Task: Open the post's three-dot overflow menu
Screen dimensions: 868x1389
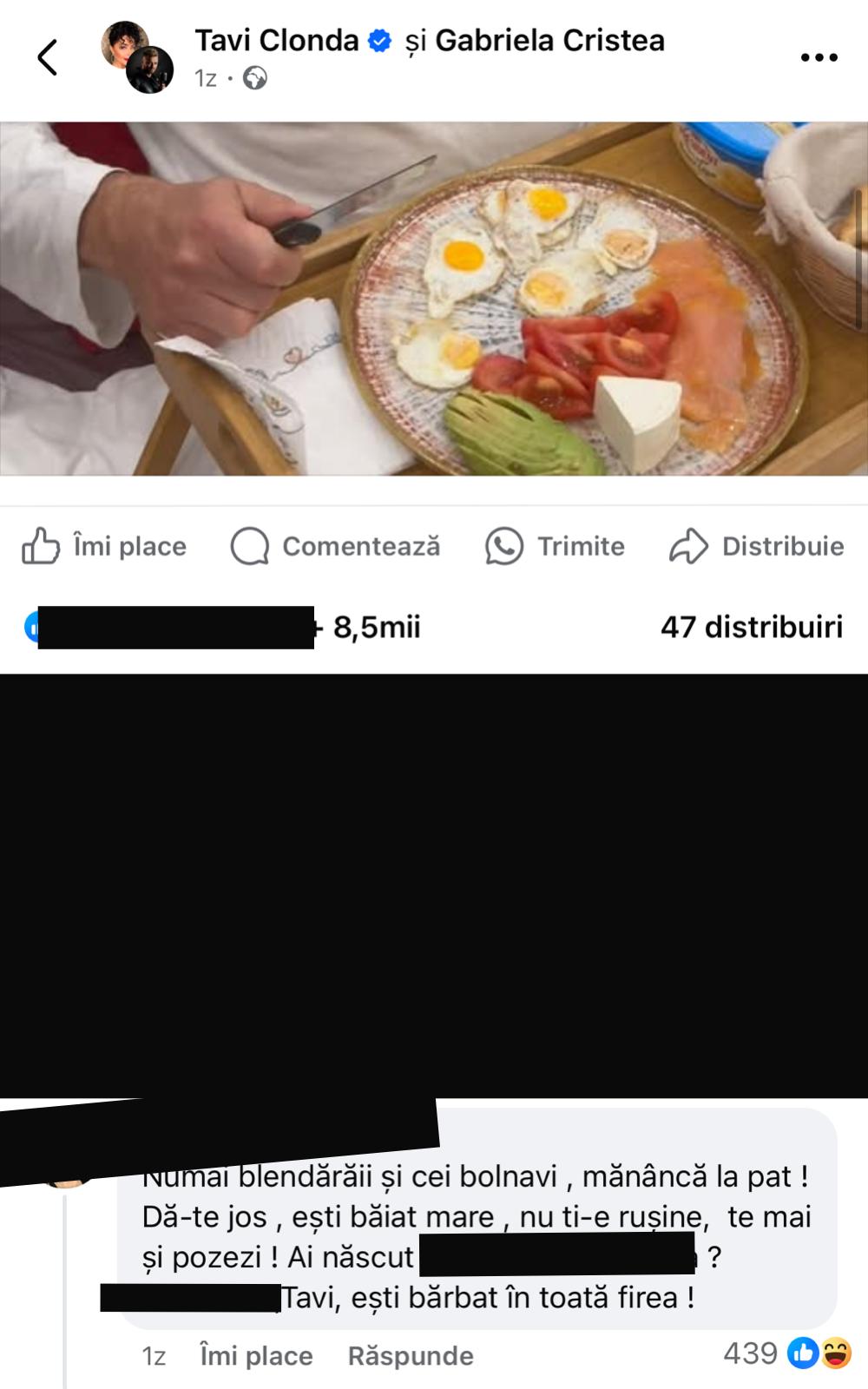Action: pyautogui.click(x=818, y=58)
